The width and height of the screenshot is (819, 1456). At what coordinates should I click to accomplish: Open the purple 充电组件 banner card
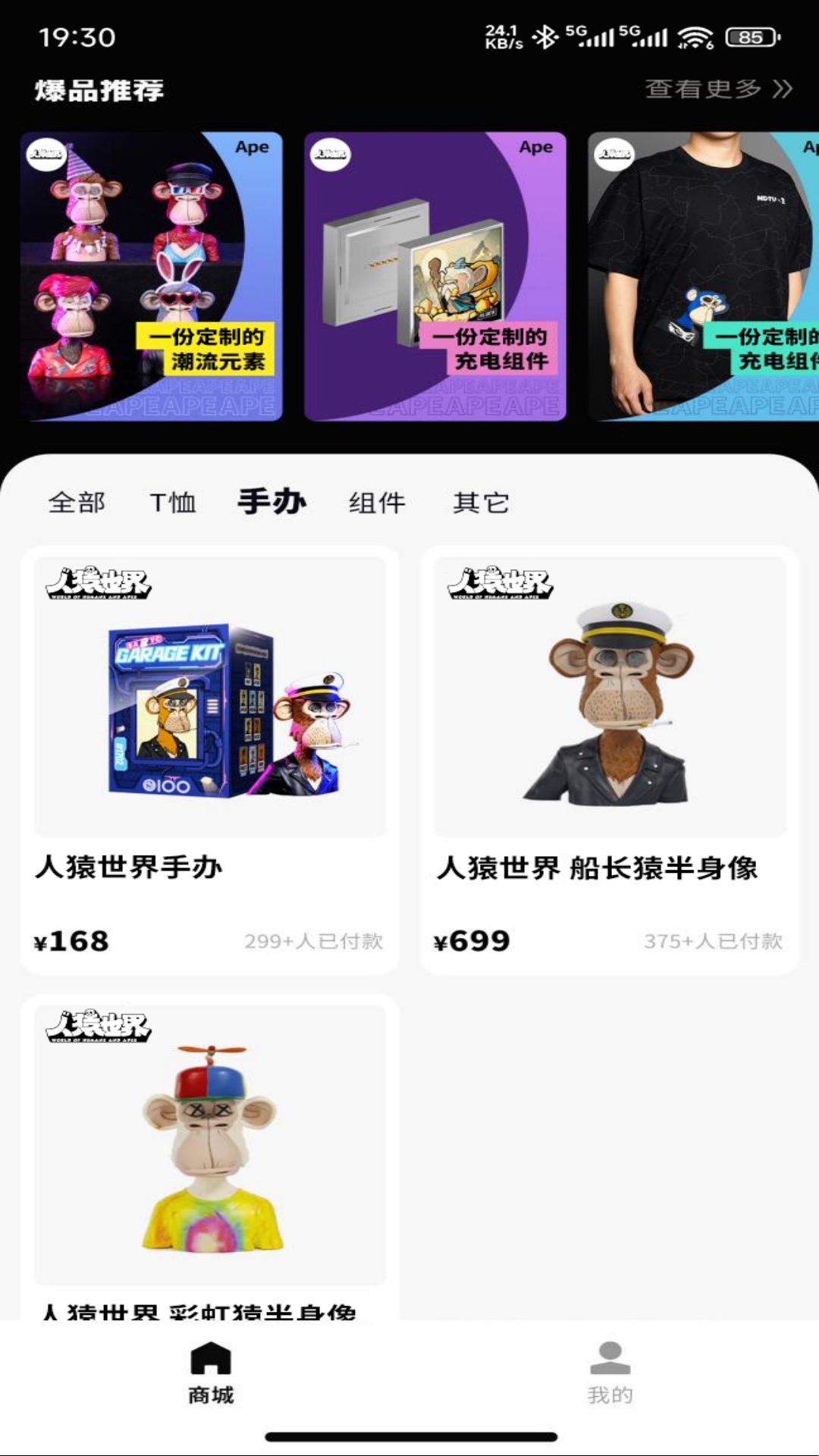click(435, 277)
